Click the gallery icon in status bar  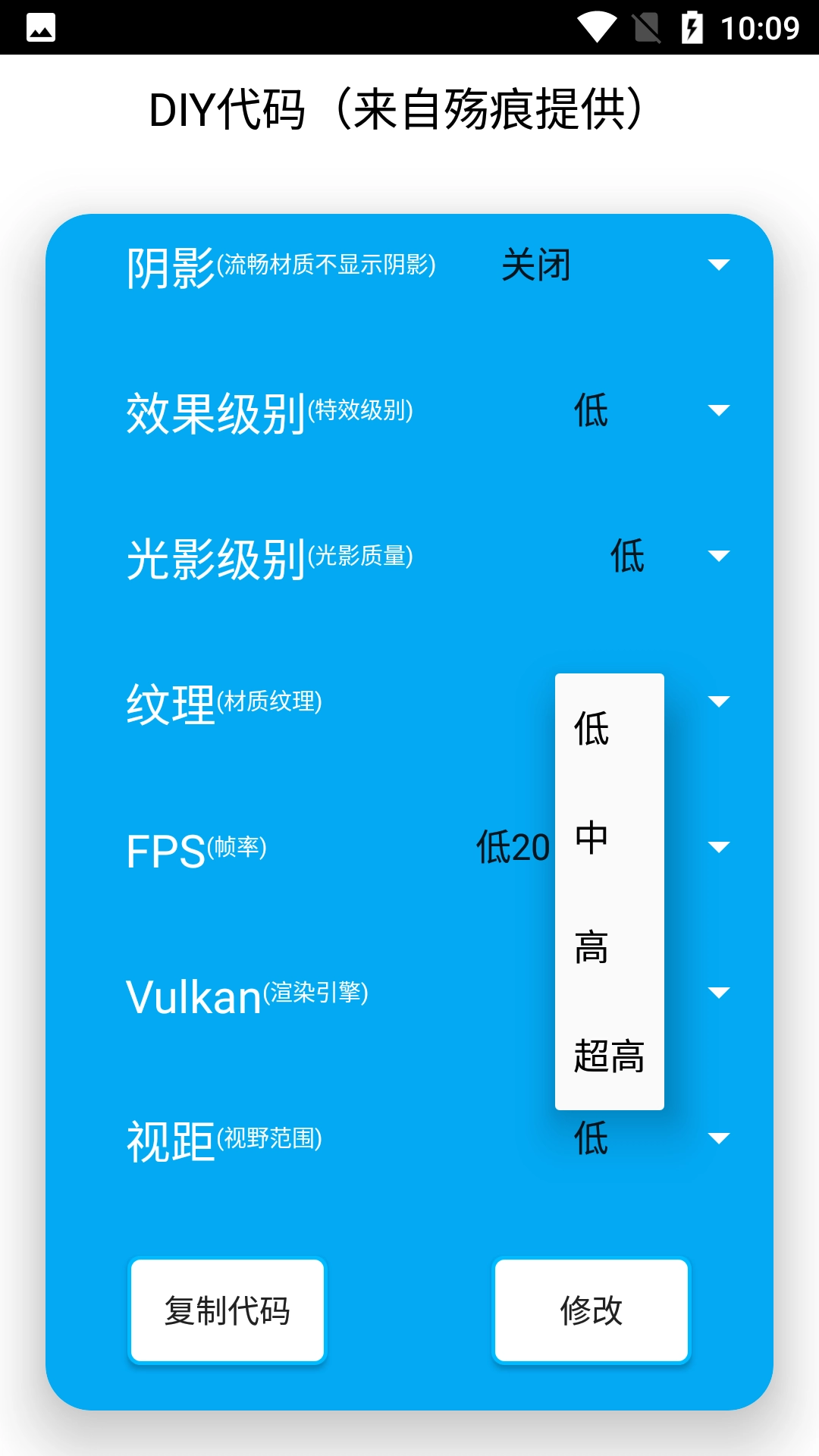[39, 25]
